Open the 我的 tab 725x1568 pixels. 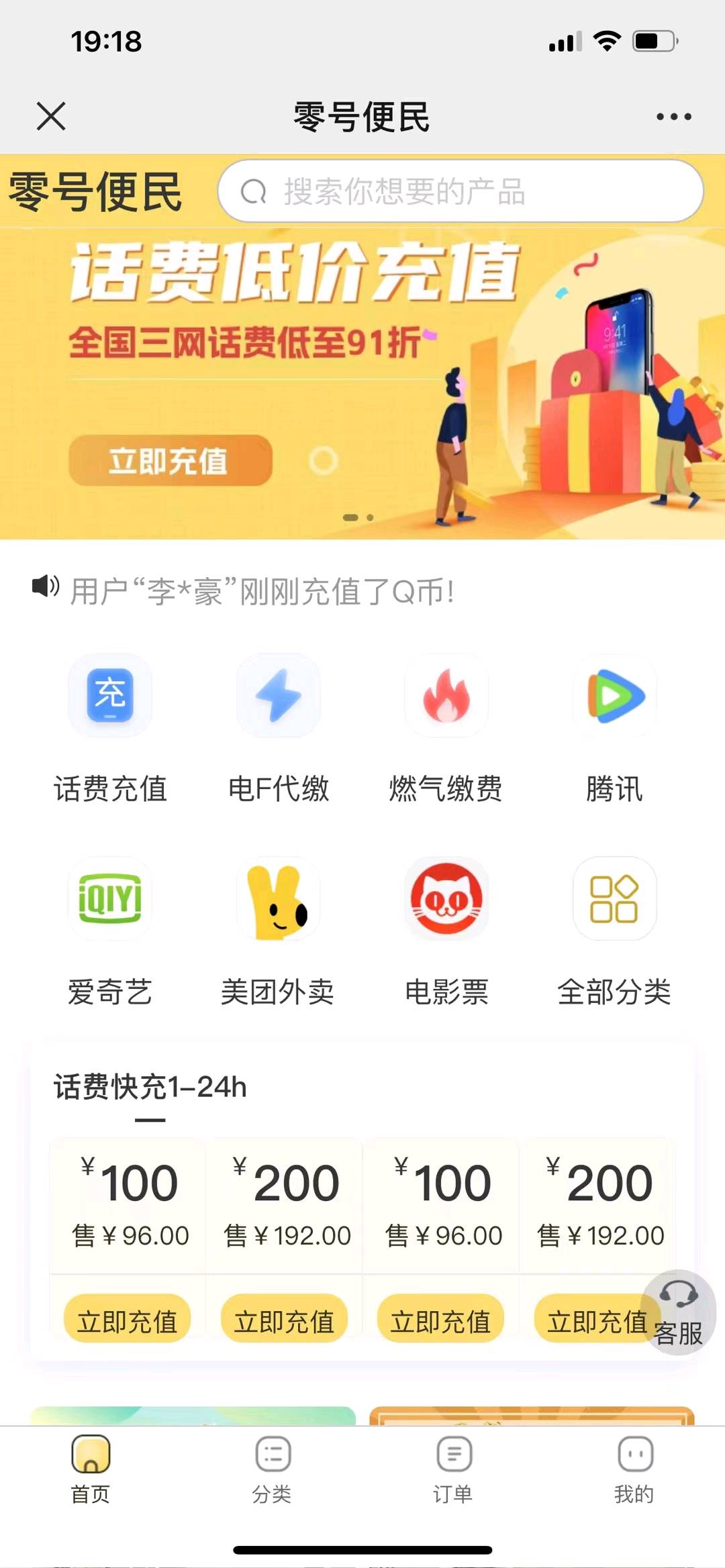pos(634,1466)
